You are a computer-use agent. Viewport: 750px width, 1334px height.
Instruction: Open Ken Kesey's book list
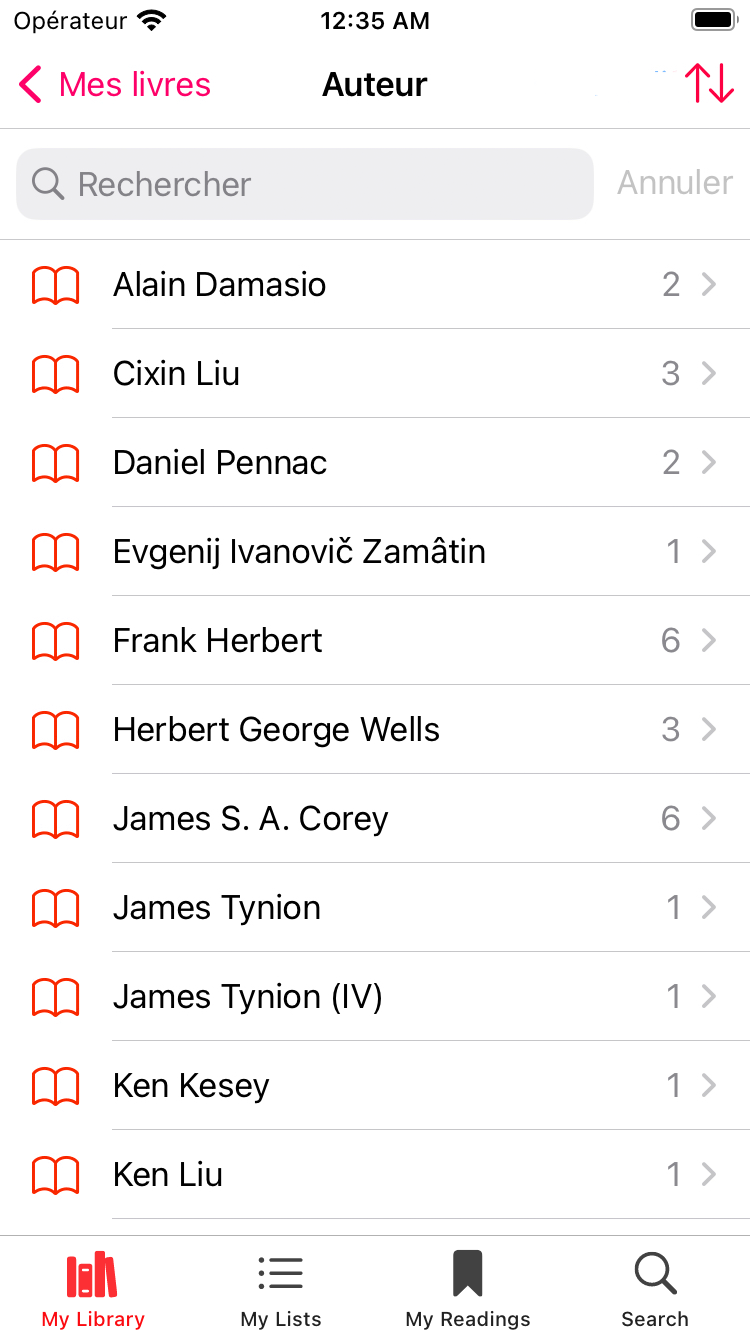click(x=375, y=1086)
